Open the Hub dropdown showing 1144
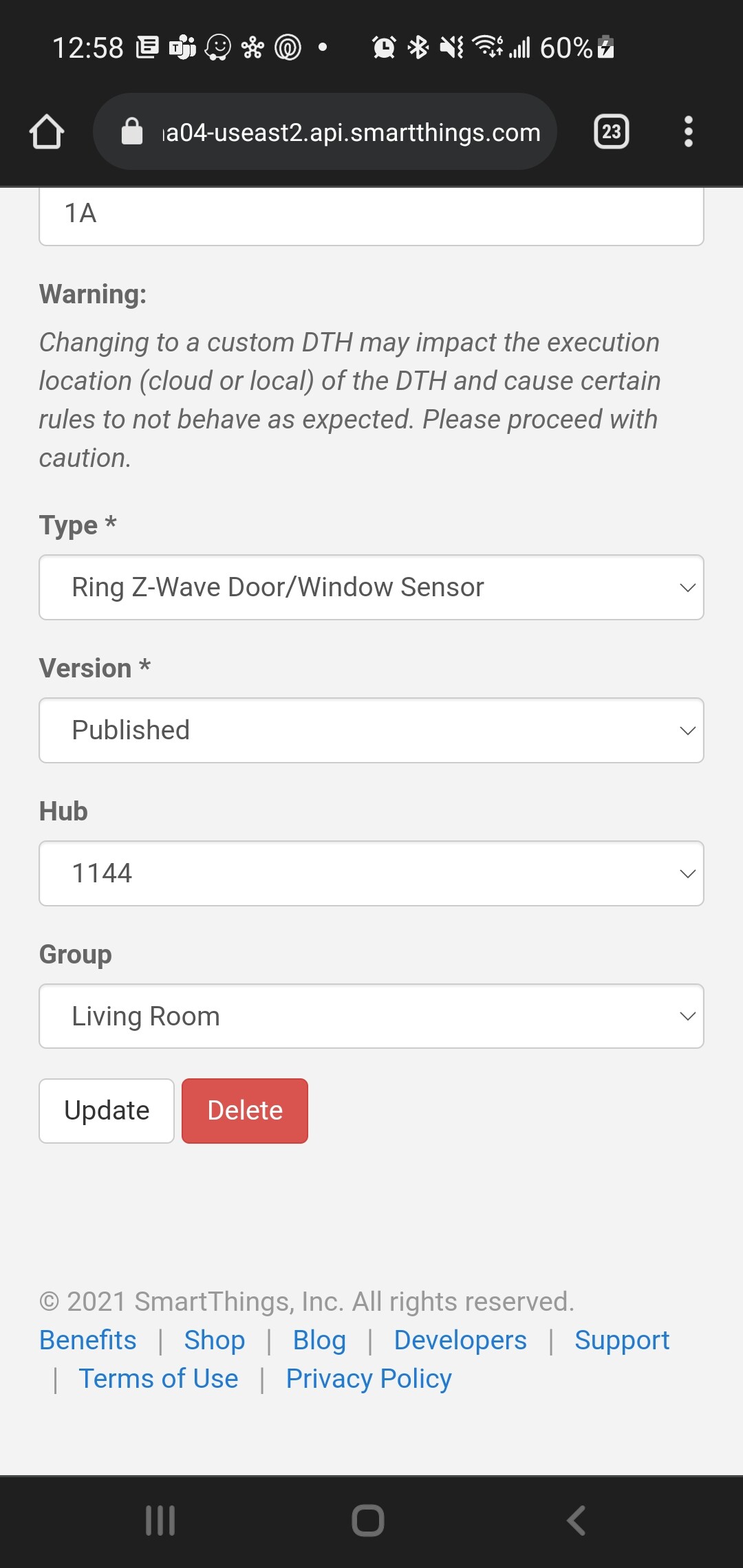 (371, 873)
